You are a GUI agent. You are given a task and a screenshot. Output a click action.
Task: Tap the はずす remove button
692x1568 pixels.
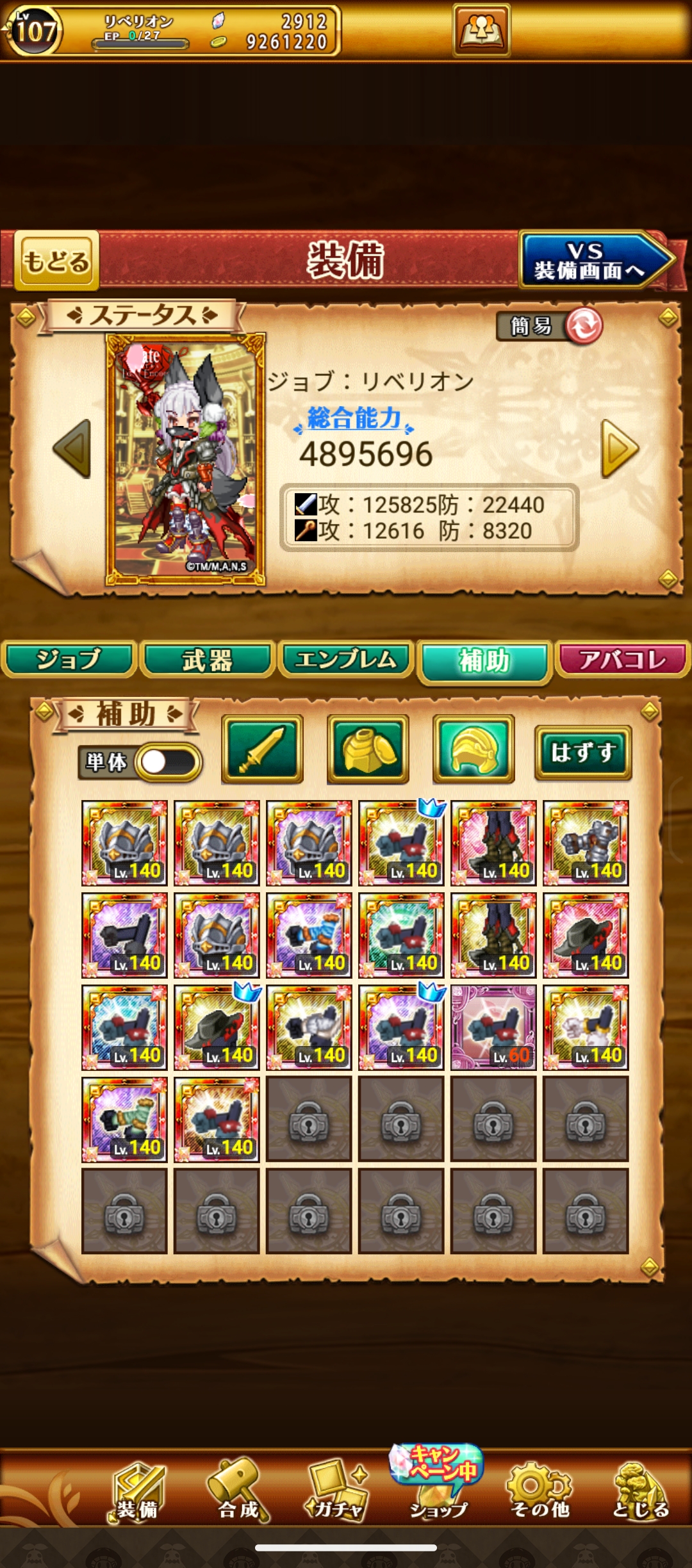pos(583,753)
